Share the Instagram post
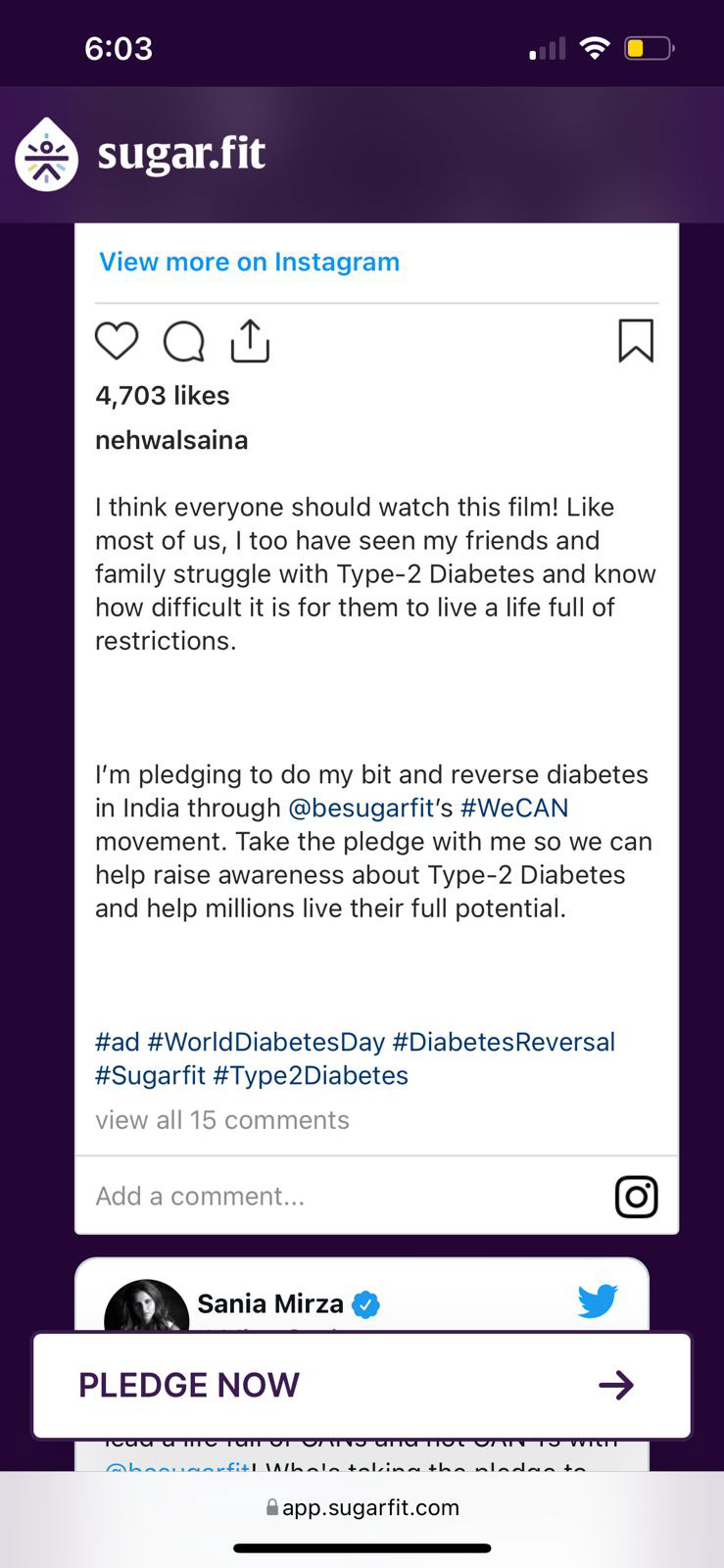Screen dimensions: 724x1568 pos(250,341)
